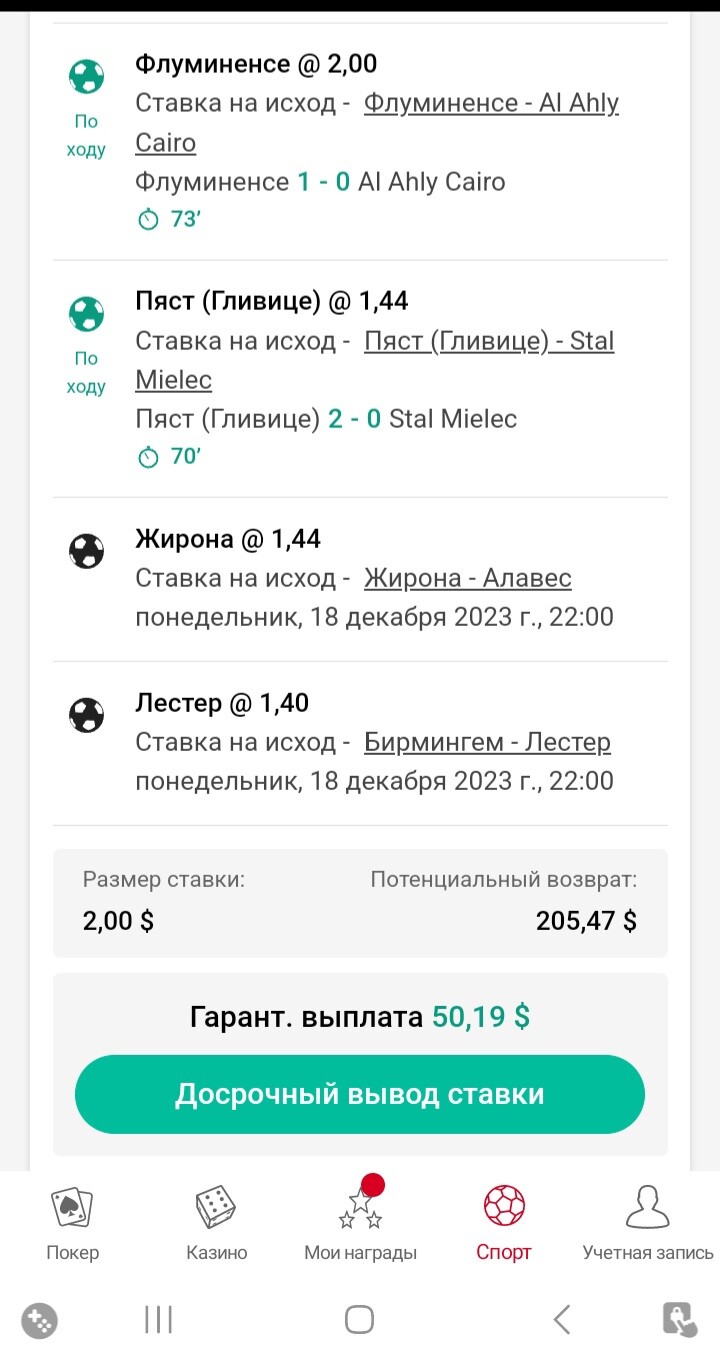Go back with the system back button

(562, 1320)
